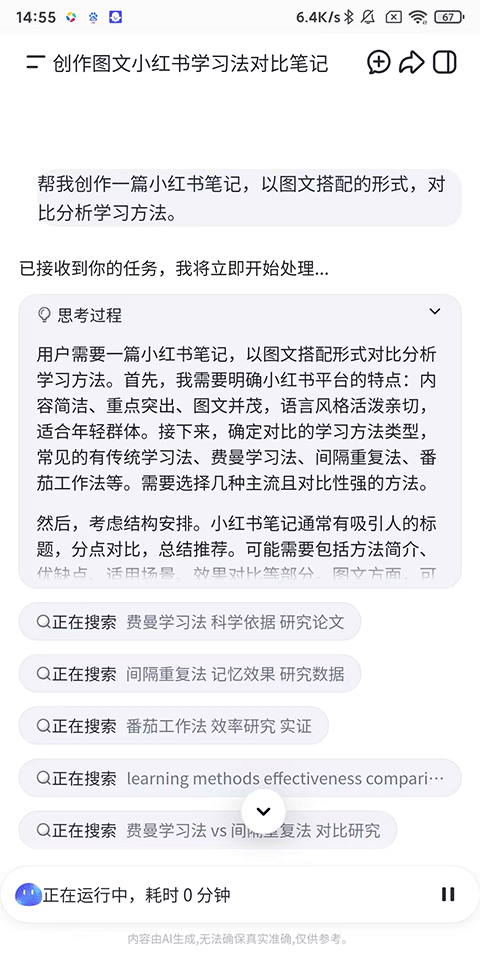This screenshot has width=480, height=960.
Task: Collapse the 思考过程 section
Action: click(x=435, y=312)
